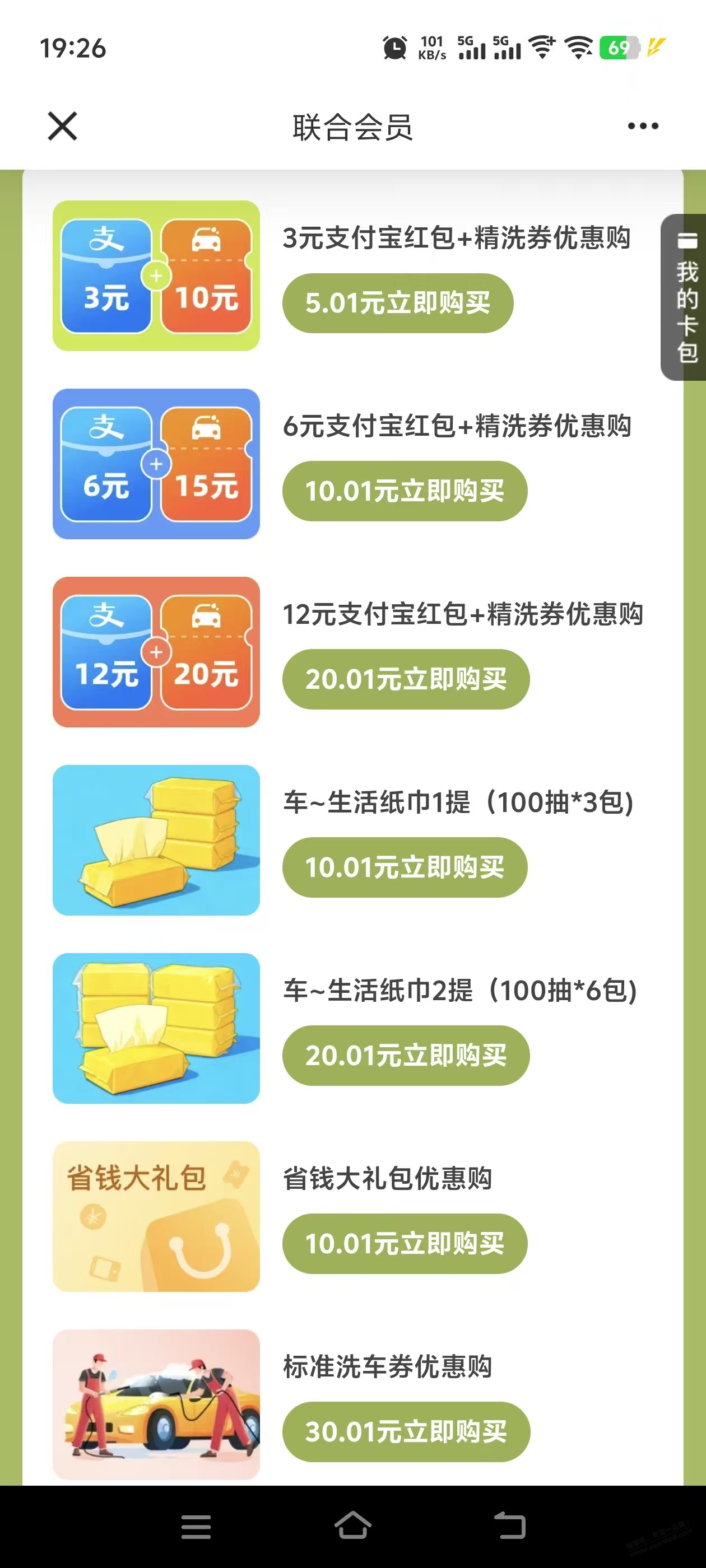706x1568 pixels.
Task: Buy 省钱大礼包 for 10.01元
Action: click(x=405, y=1244)
